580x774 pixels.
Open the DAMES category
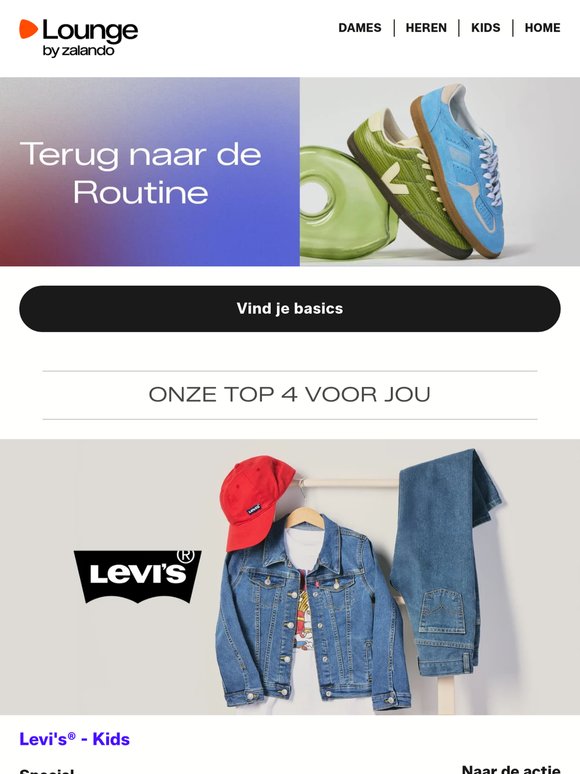(x=359, y=28)
